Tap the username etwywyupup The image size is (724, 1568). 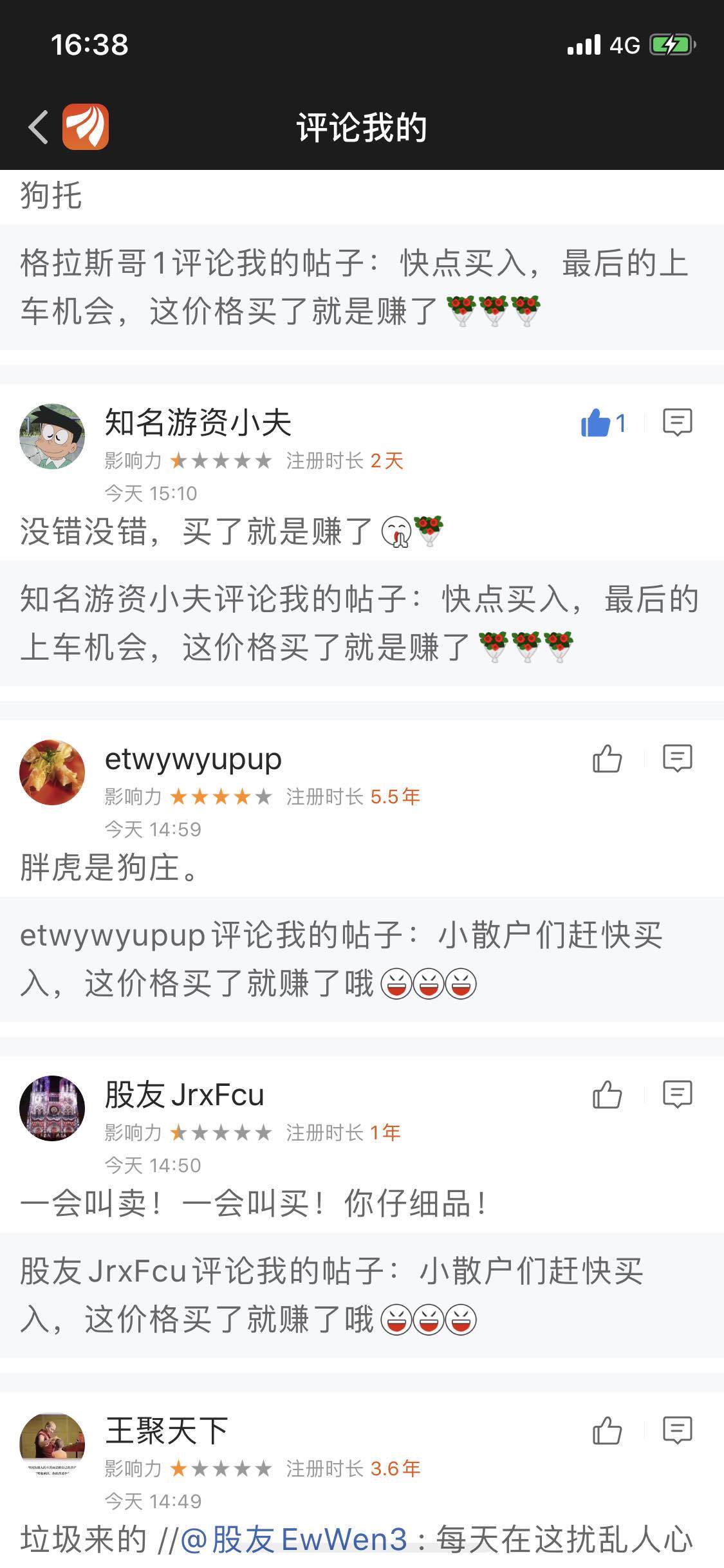click(x=192, y=760)
